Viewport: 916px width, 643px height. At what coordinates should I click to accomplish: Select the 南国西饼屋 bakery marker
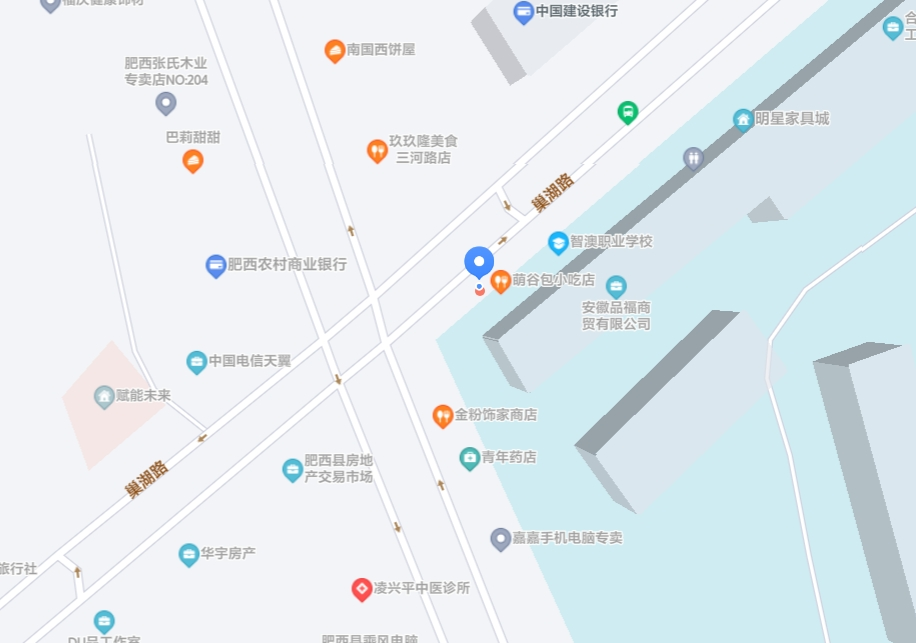(x=335, y=51)
